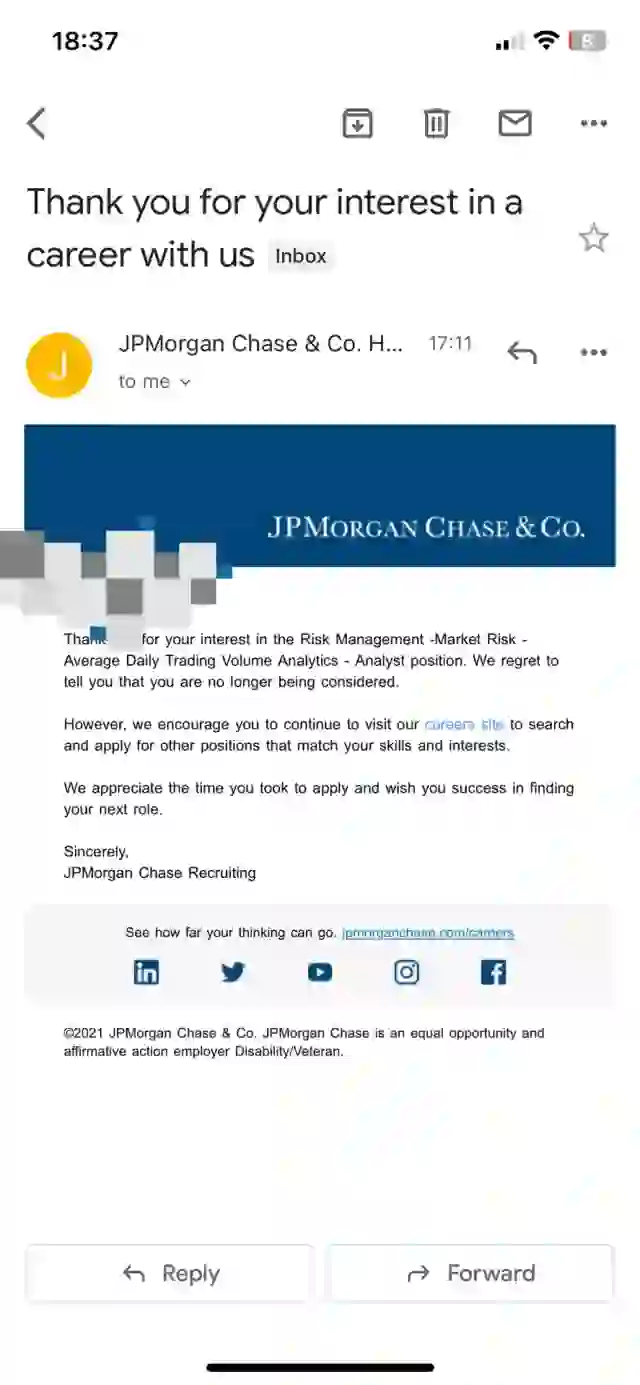The height and width of the screenshot is (1385, 640).
Task: Open the JPMorgan sender avatar
Action: [x=59, y=365]
